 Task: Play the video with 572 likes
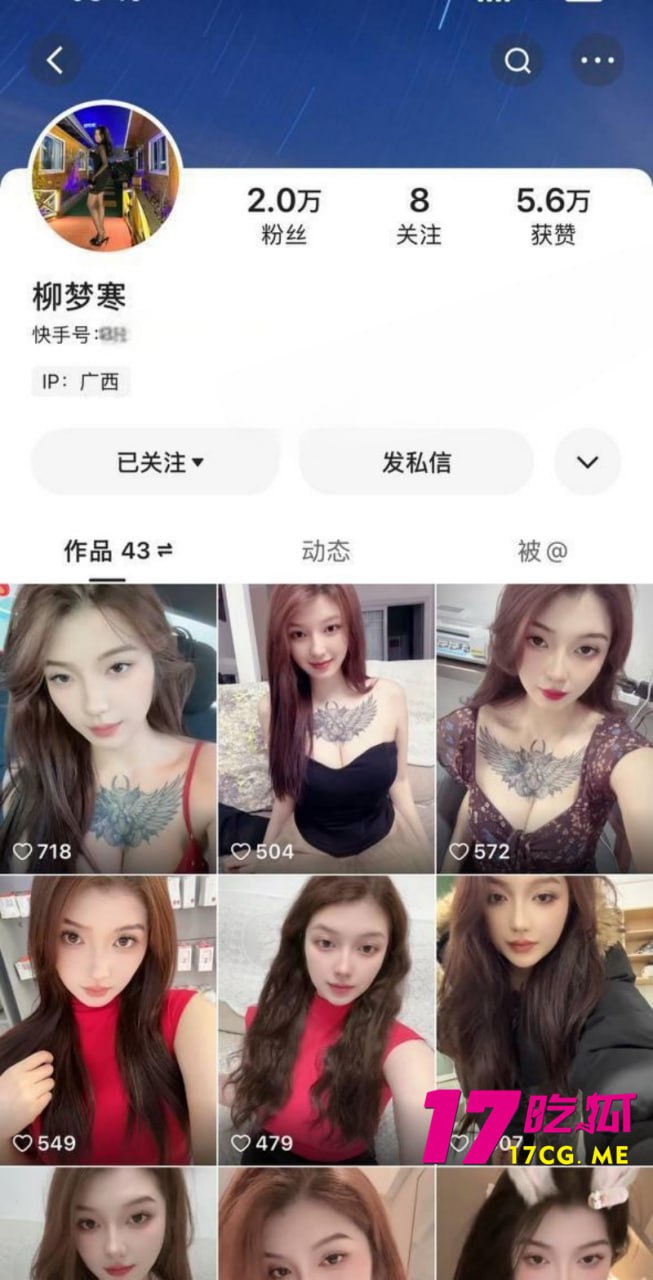544,728
